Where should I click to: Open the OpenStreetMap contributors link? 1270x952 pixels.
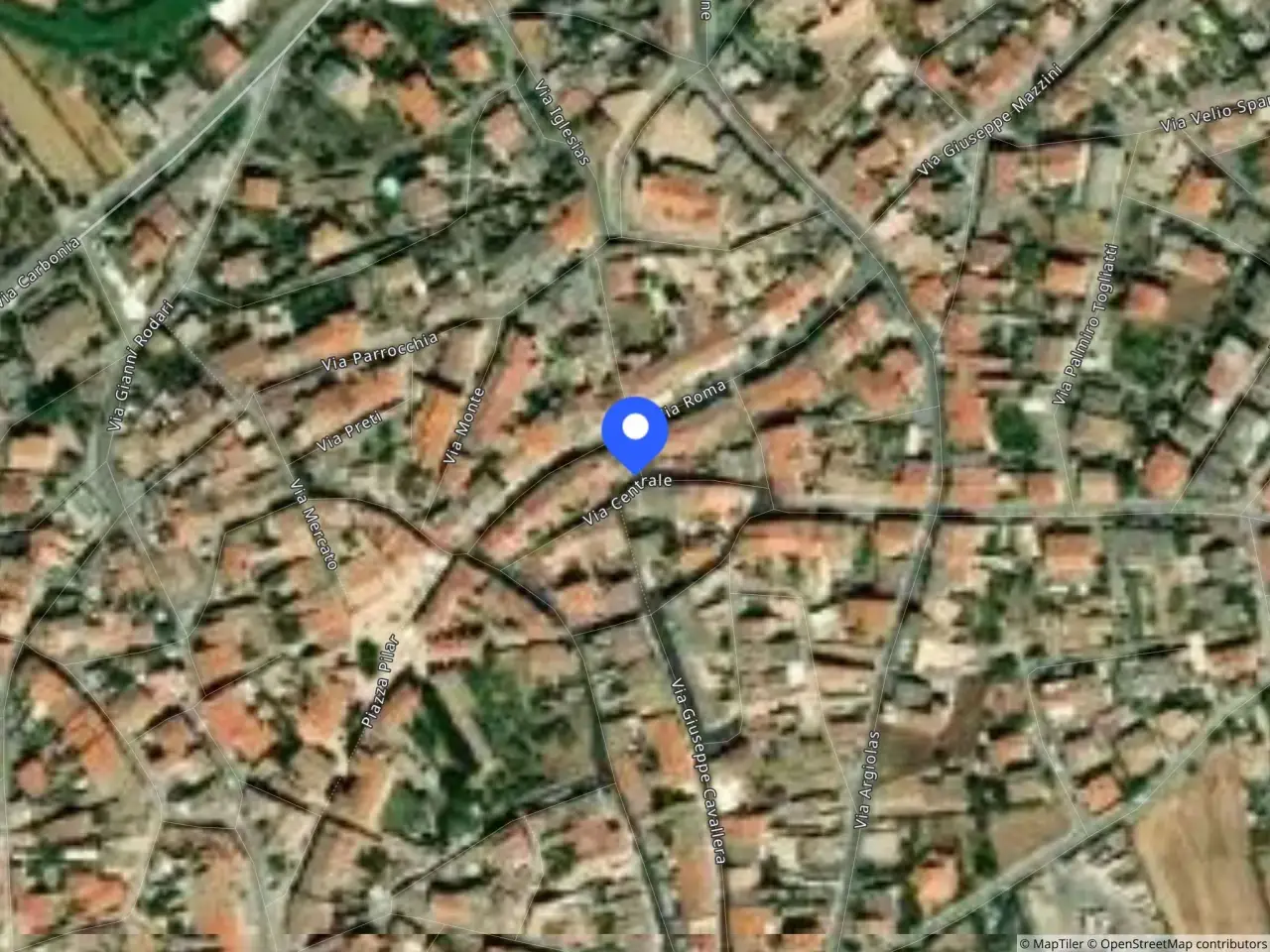pyautogui.click(x=1178, y=943)
